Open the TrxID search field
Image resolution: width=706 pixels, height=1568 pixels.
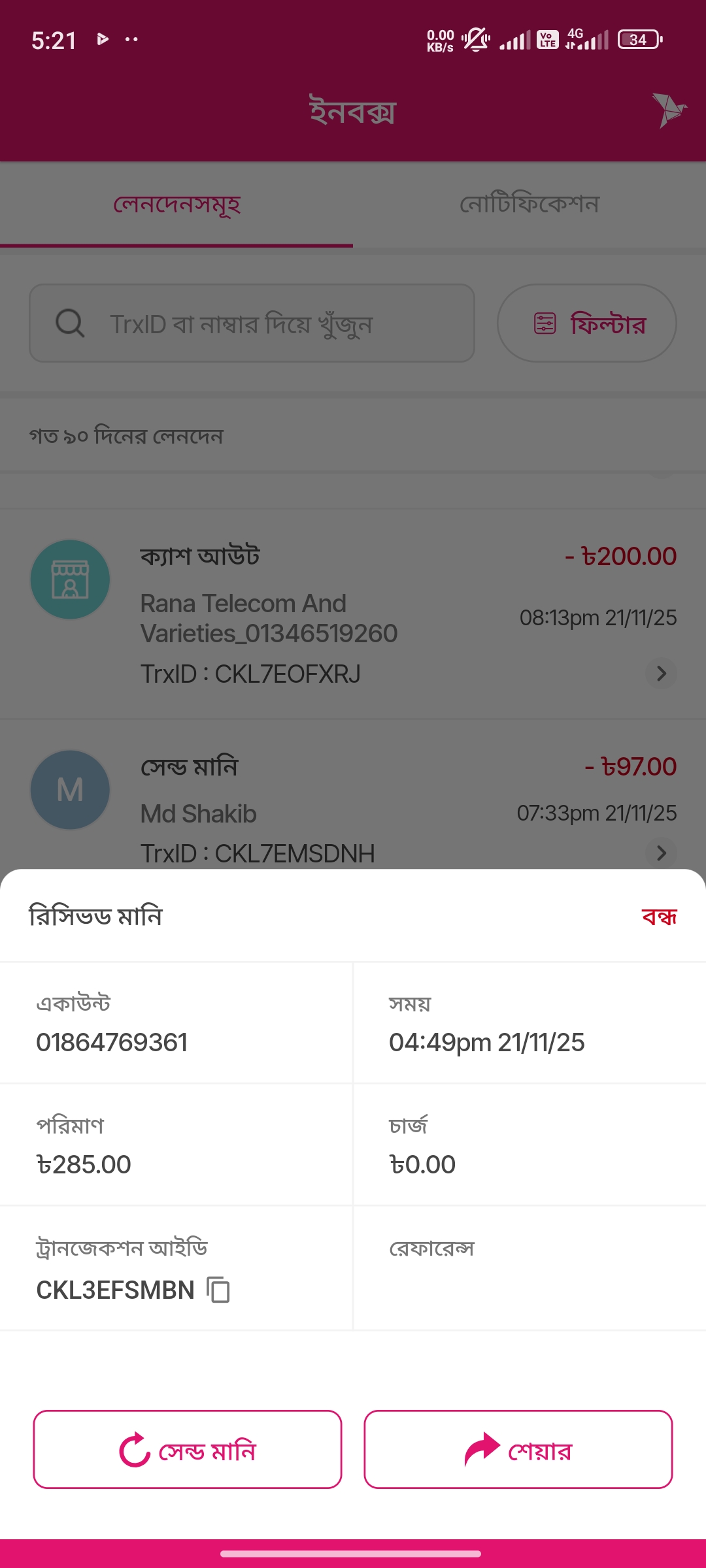[x=252, y=323]
